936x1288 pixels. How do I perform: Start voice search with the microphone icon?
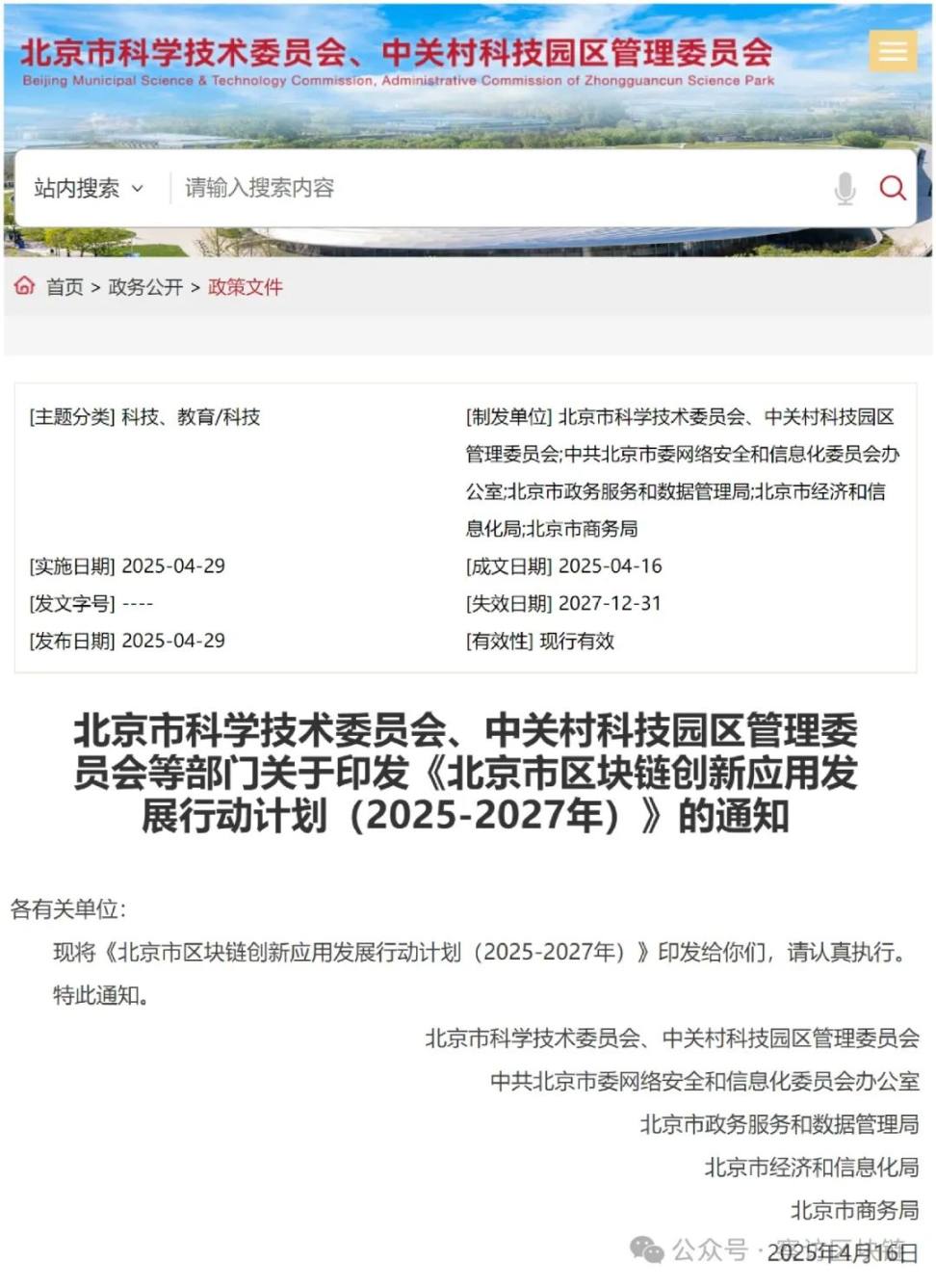click(845, 188)
